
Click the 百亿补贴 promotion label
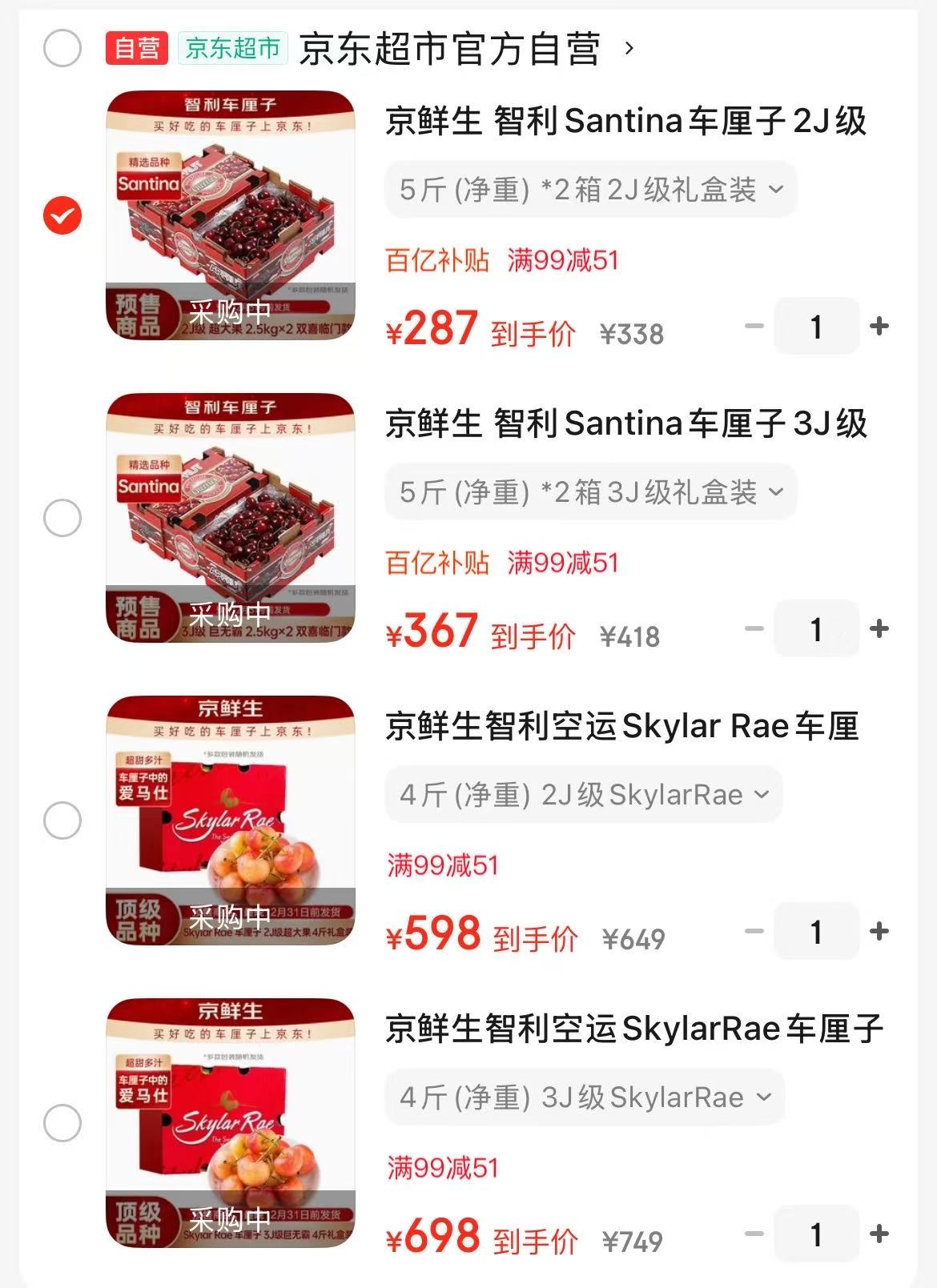[x=436, y=259]
